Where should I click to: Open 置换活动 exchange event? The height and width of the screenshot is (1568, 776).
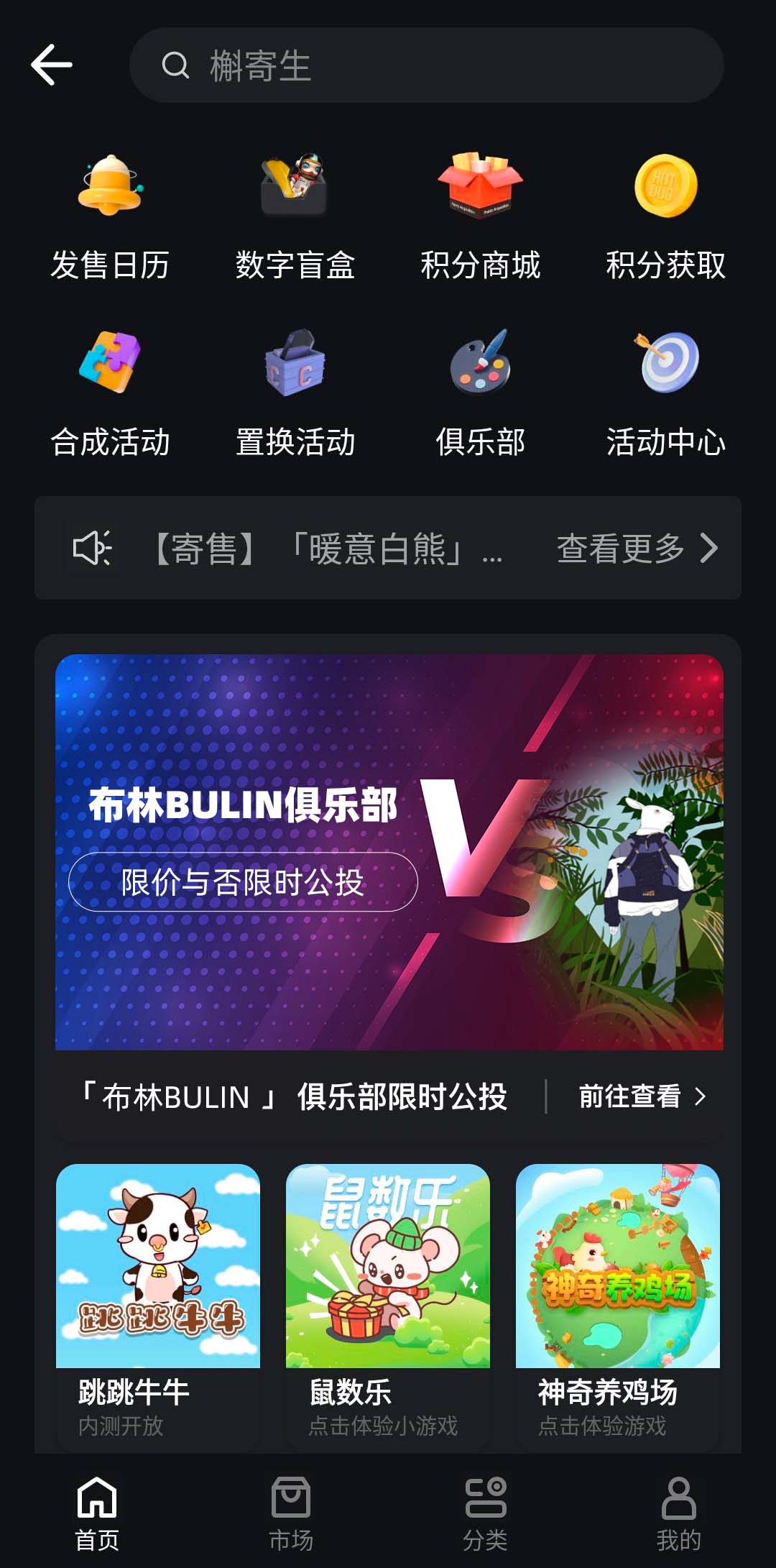[295, 393]
